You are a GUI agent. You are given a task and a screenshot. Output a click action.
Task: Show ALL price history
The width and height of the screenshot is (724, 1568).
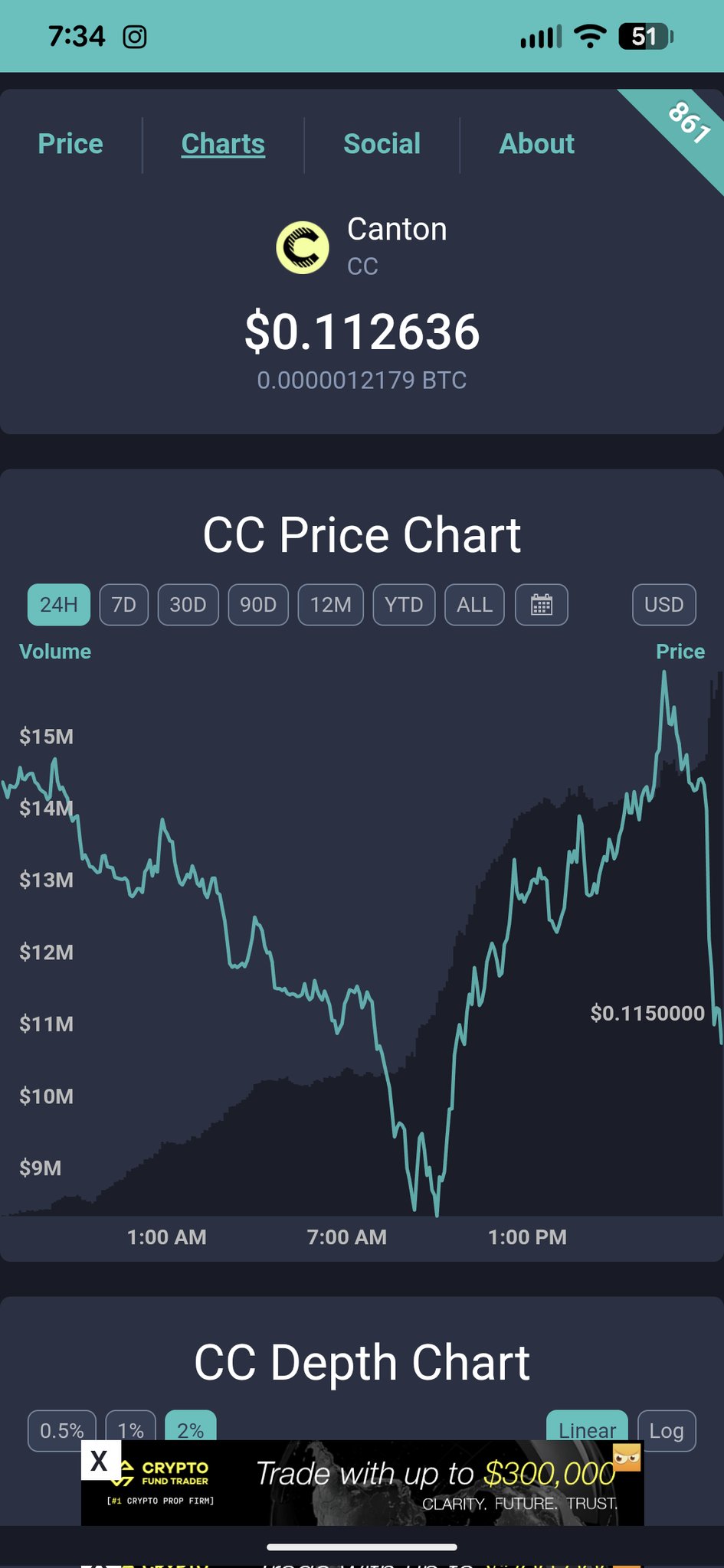click(474, 605)
